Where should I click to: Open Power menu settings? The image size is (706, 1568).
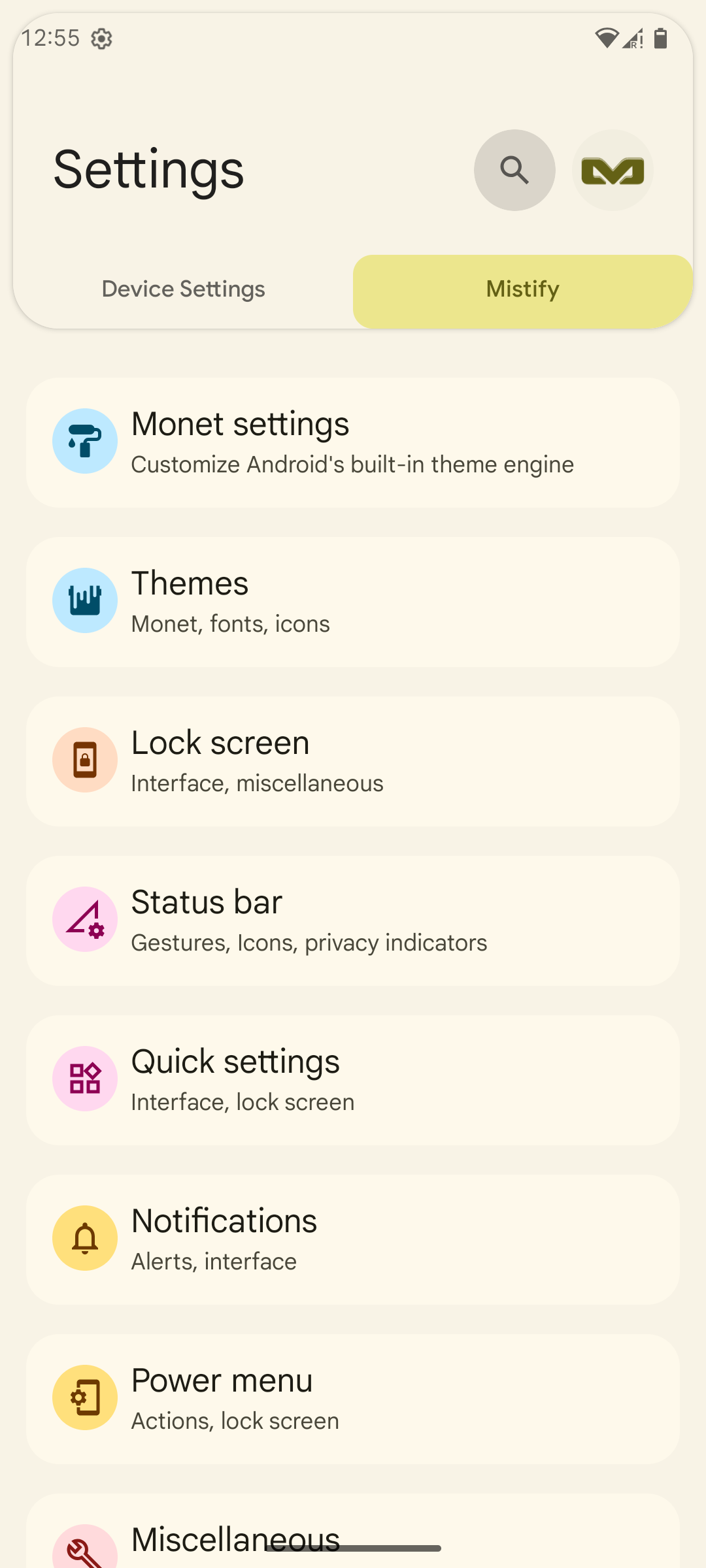pos(353,1399)
